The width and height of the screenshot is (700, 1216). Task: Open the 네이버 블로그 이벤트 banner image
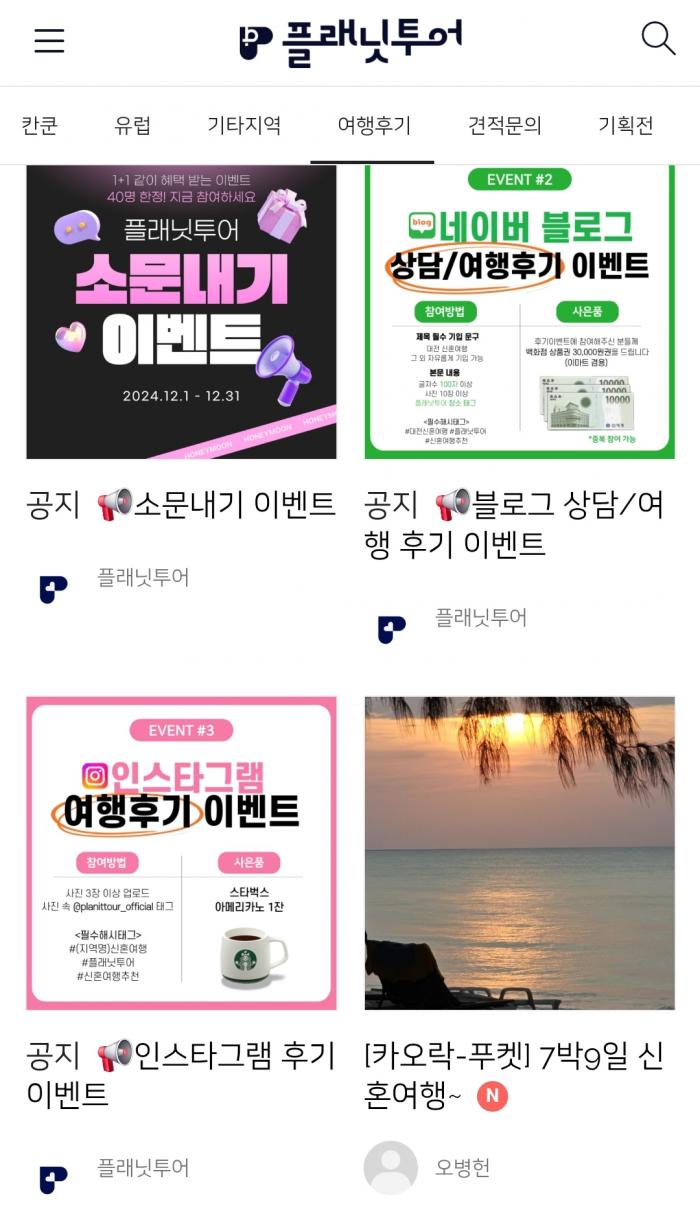(520, 312)
